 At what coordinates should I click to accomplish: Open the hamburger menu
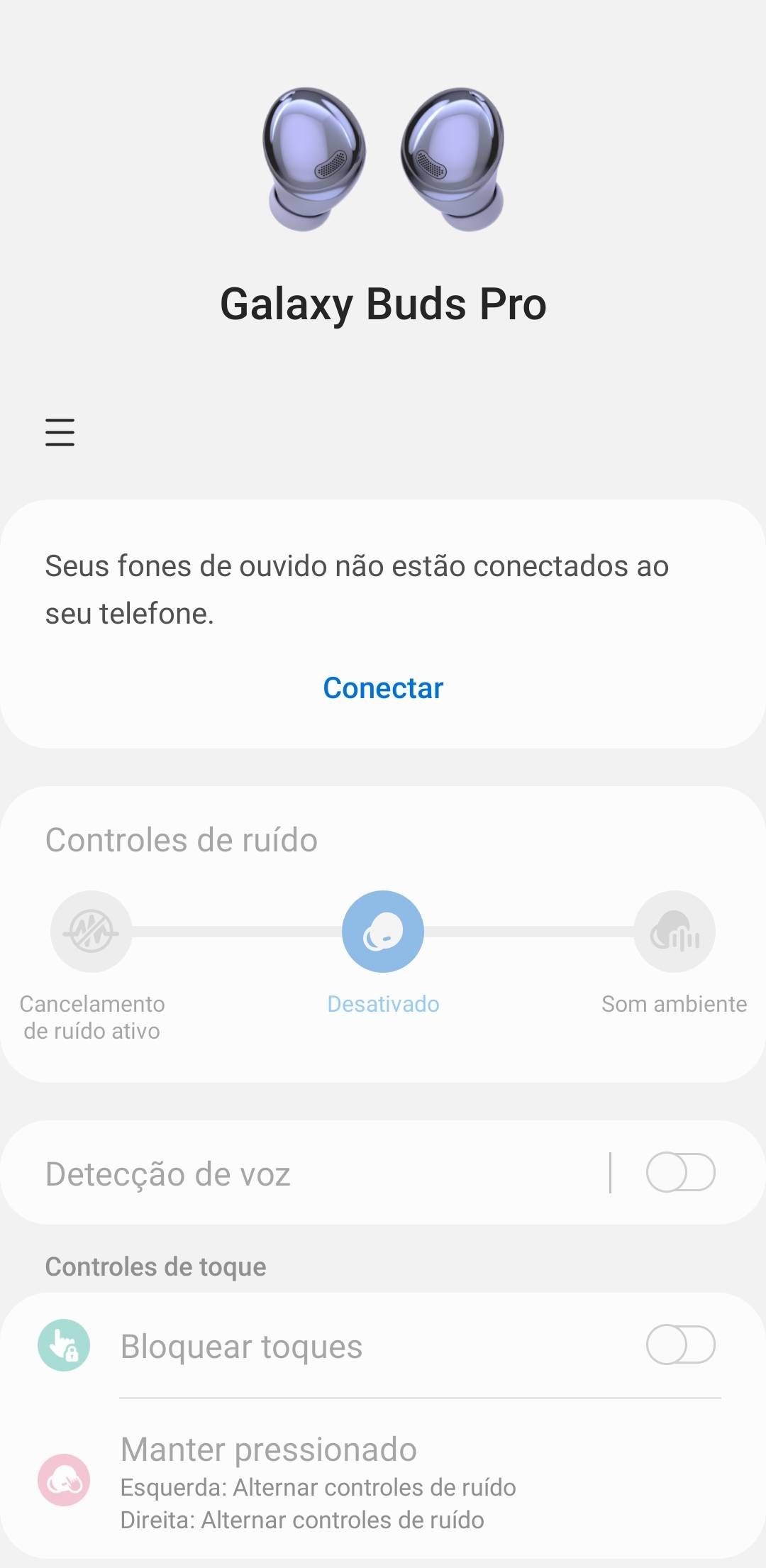(x=60, y=432)
